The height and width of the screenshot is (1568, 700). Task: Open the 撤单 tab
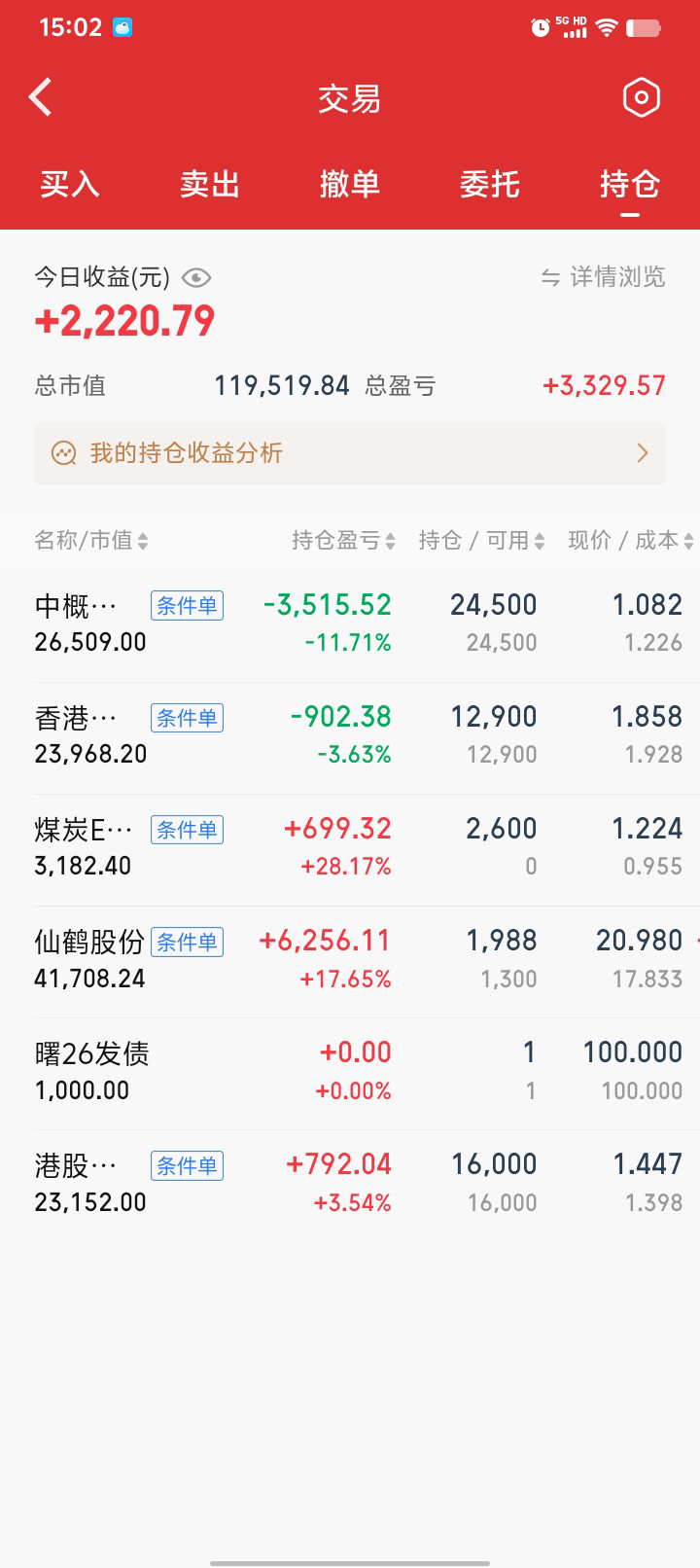tap(350, 184)
